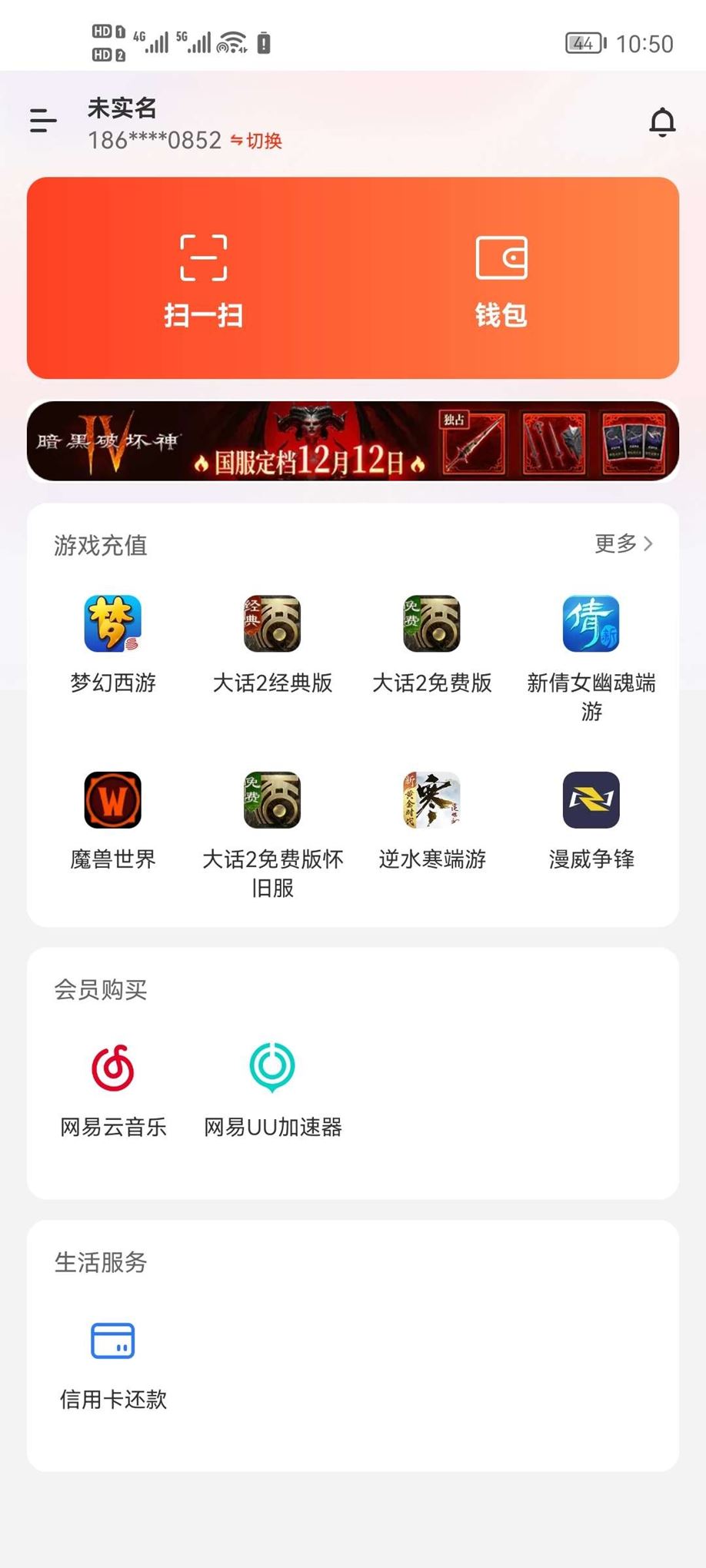The image size is (706, 1568).
Task: Open the side menu drawer
Action: (43, 121)
